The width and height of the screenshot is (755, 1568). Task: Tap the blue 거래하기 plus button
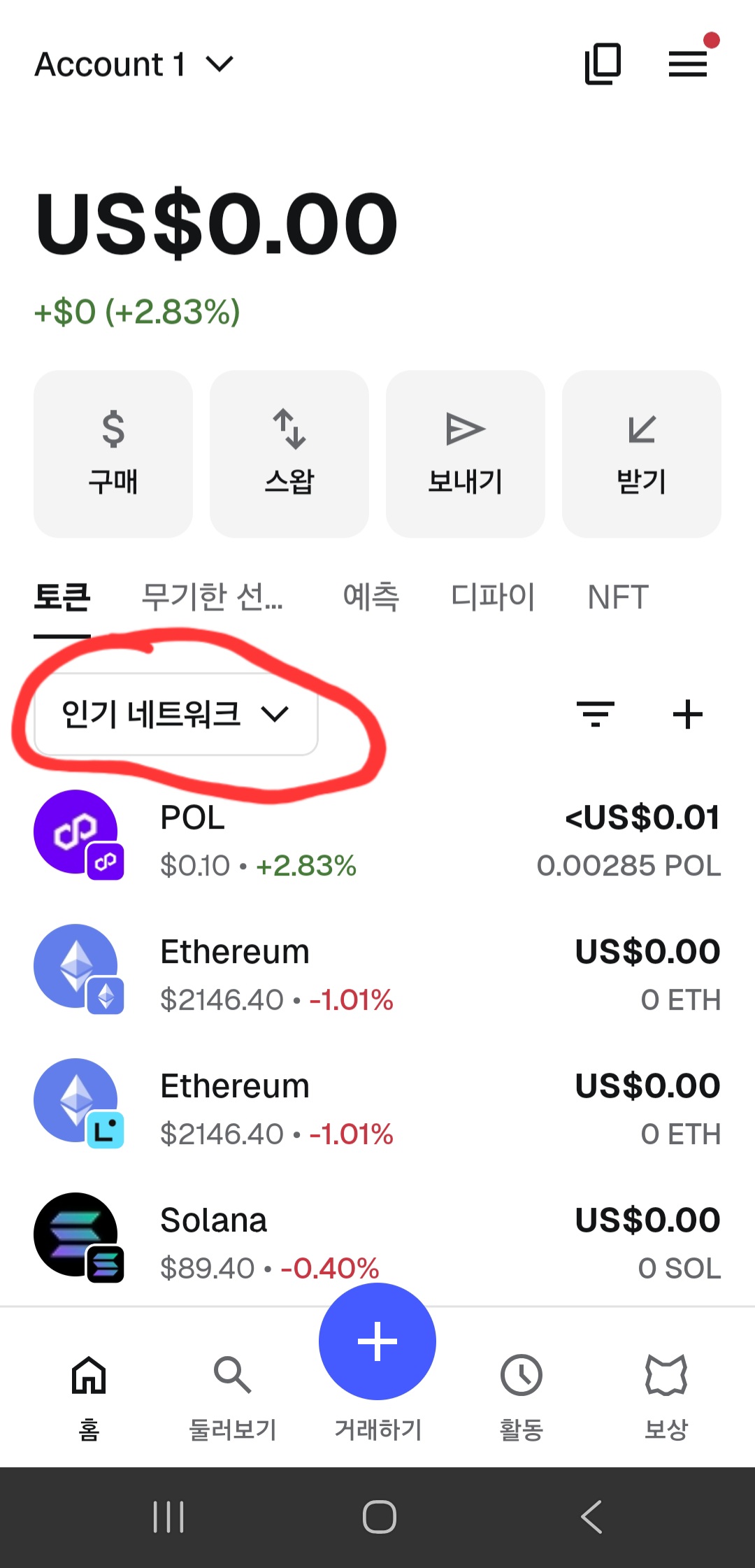[377, 1341]
